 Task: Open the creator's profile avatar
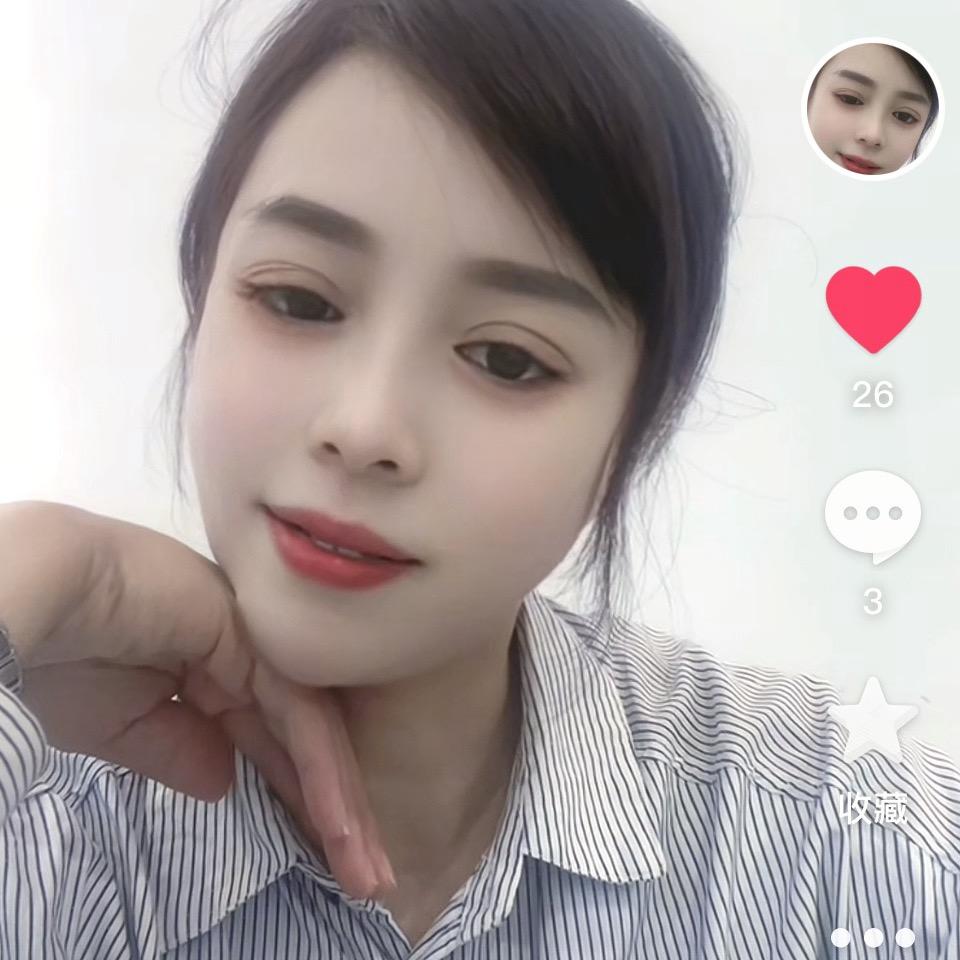[x=874, y=108]
